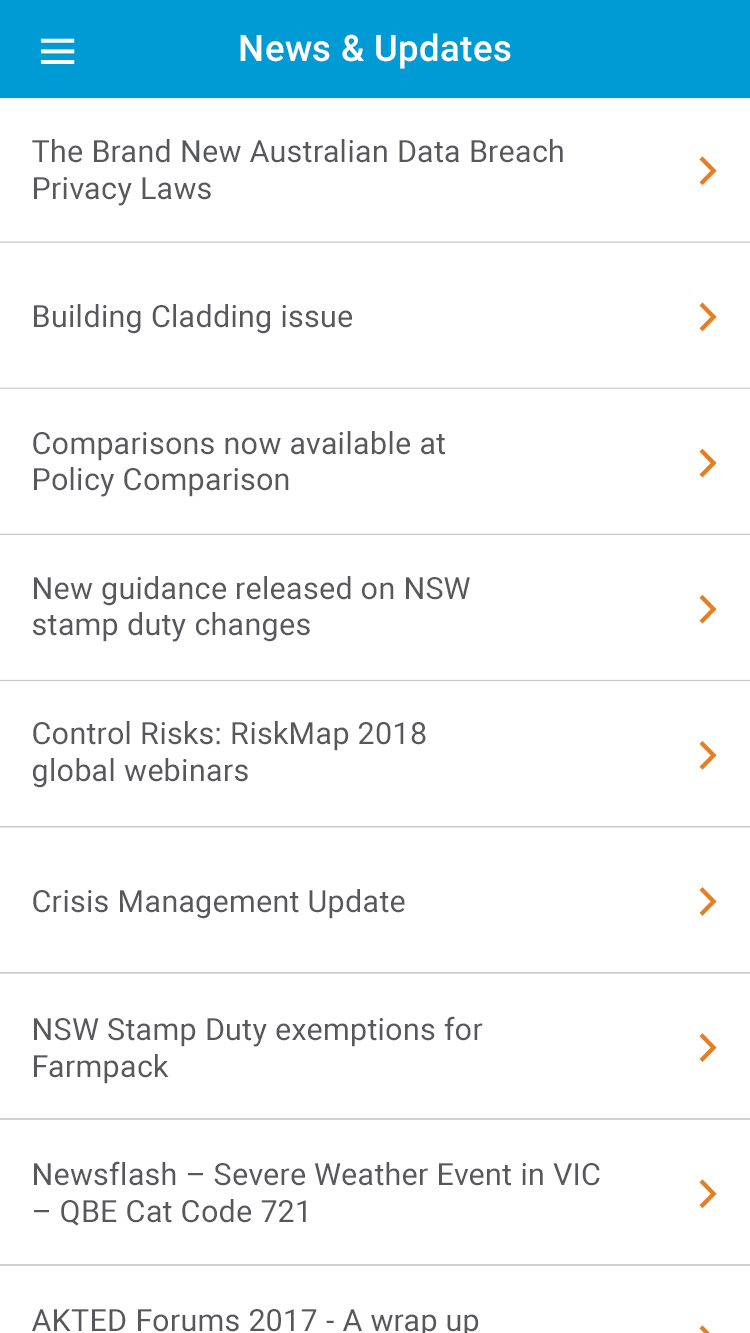Screen dimensions: 750x1333
Task: Open AKTED Forums 2017 wrap up article
Action: click(375, 1300)
